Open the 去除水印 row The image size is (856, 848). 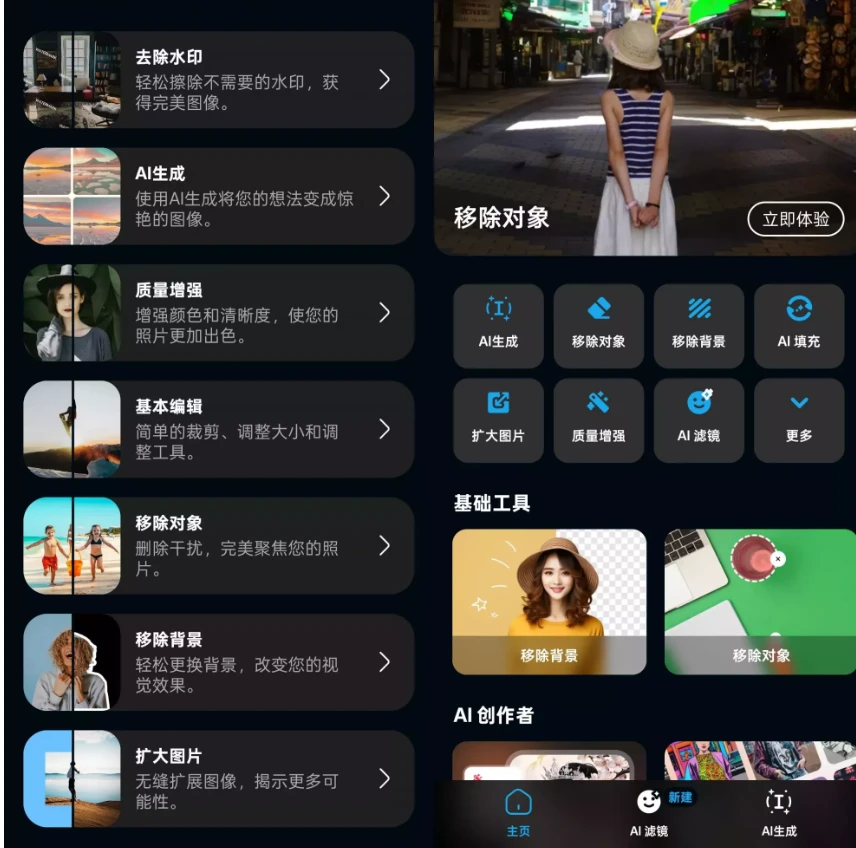(x=218, y=80)
